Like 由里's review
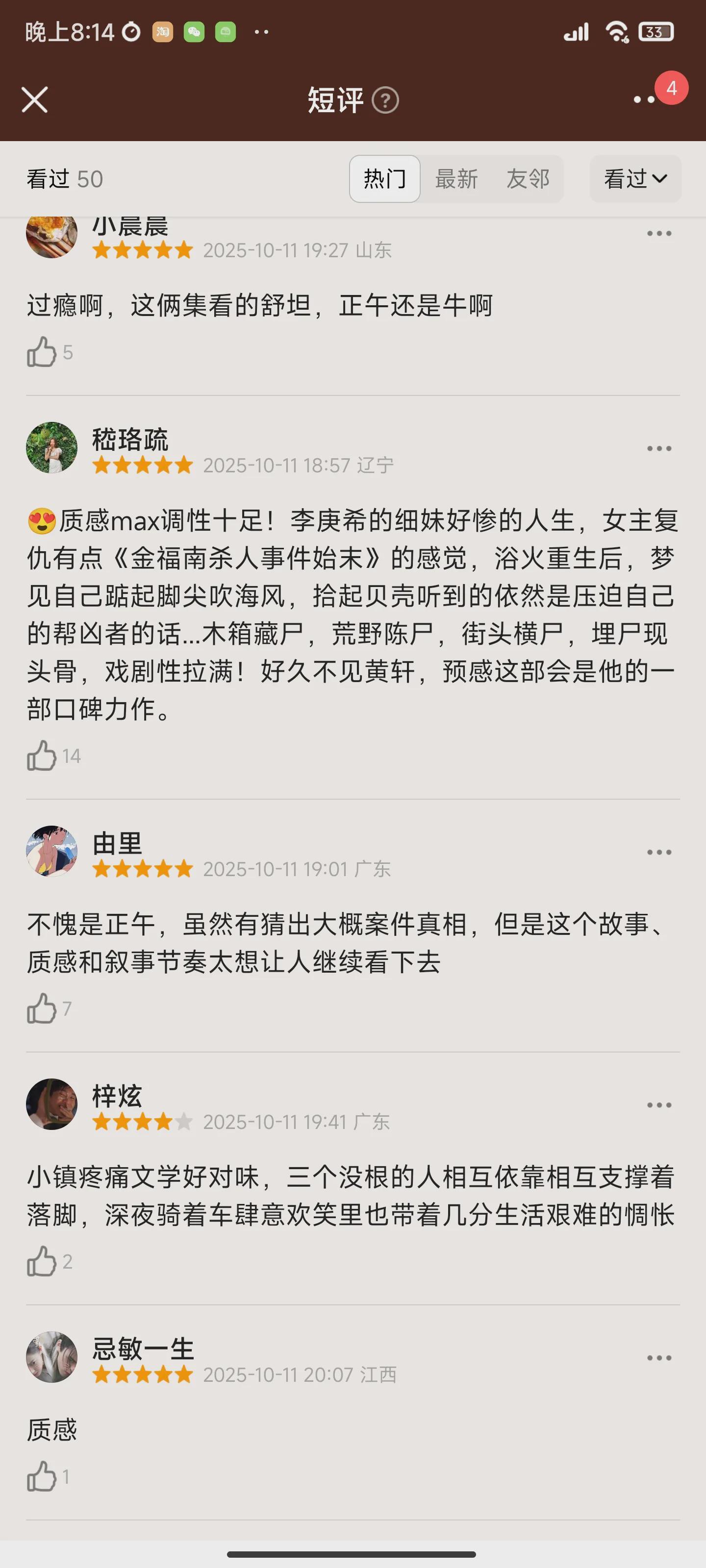 click(x=42, y=1008)
